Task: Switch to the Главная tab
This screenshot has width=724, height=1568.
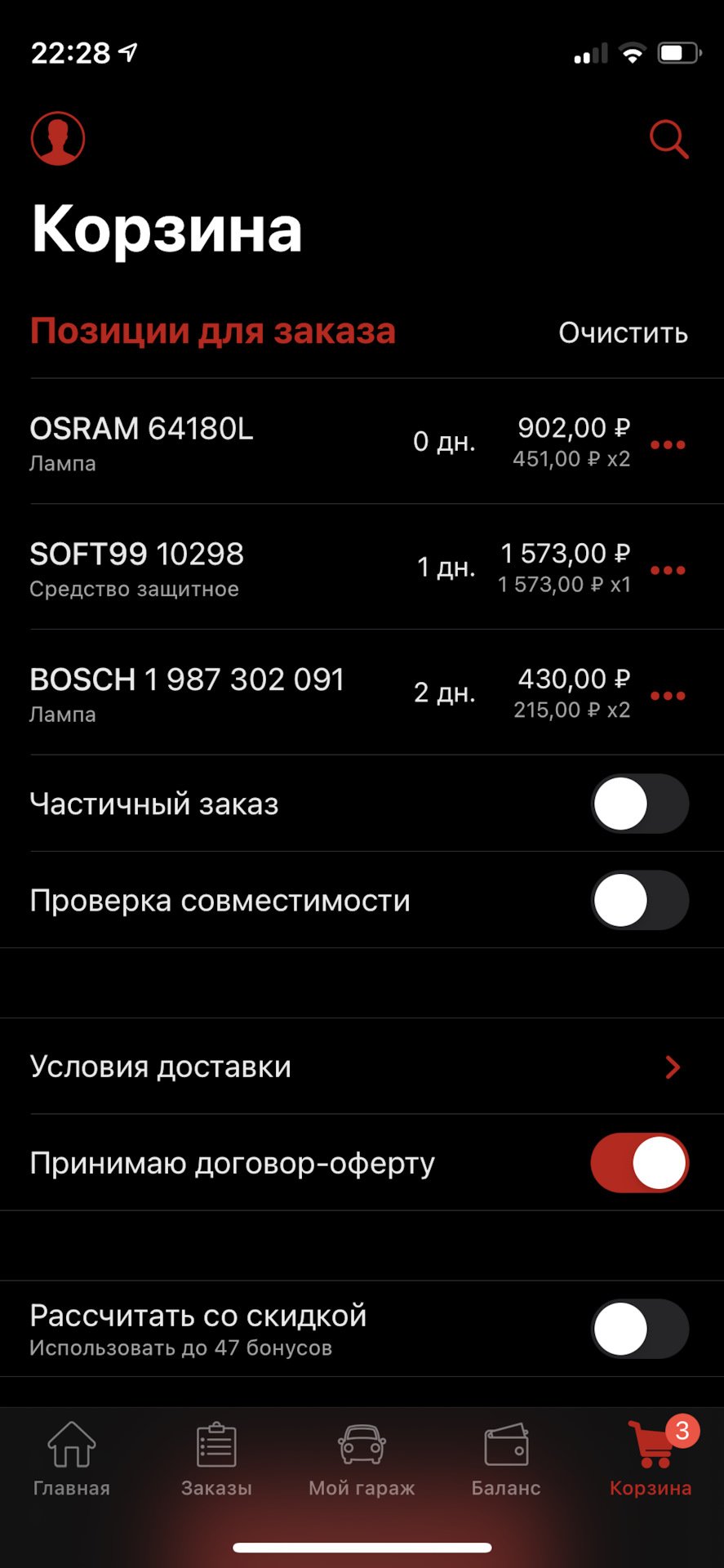Action: [x=72, y=1459]
